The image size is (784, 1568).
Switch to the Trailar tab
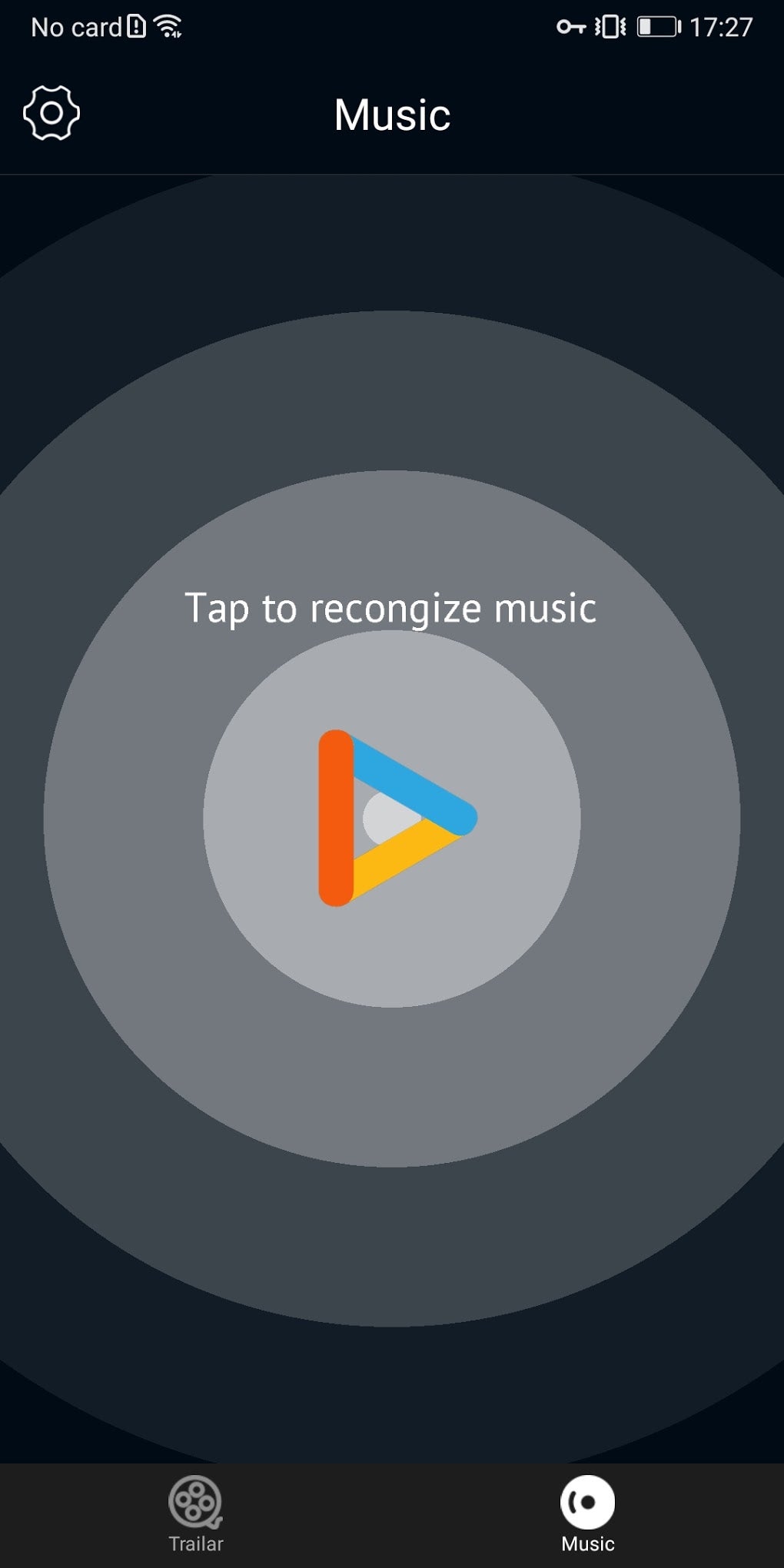coord(196,1515)
